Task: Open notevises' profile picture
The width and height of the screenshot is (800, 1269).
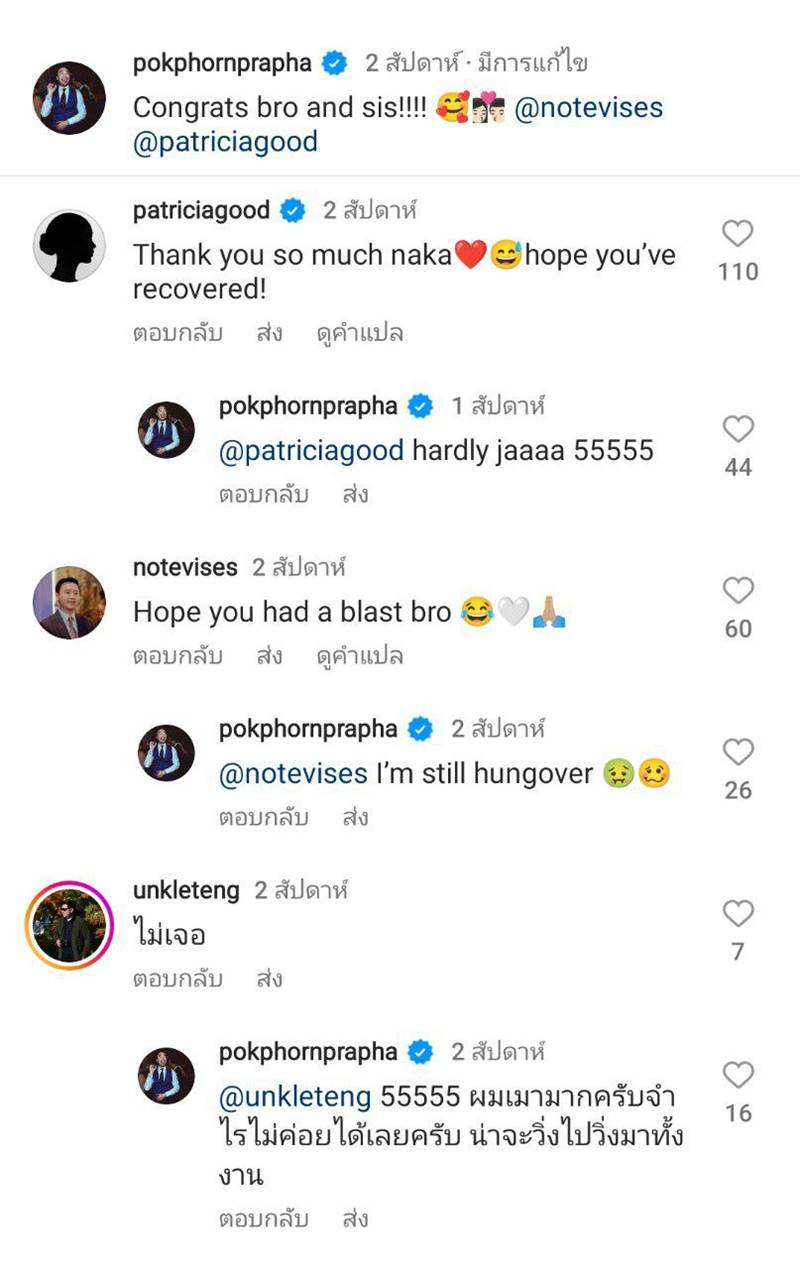Action: (x=69, y=603)
